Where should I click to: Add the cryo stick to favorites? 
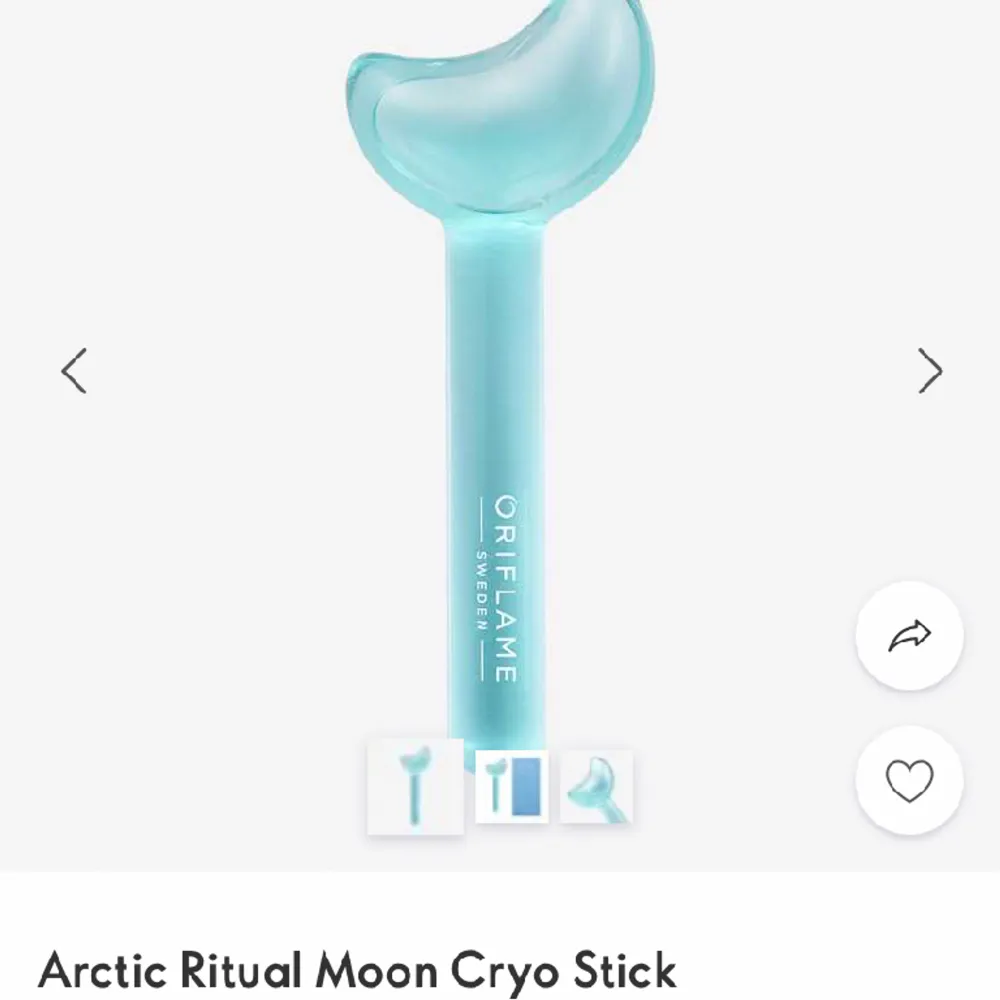[x=909, y=780]
